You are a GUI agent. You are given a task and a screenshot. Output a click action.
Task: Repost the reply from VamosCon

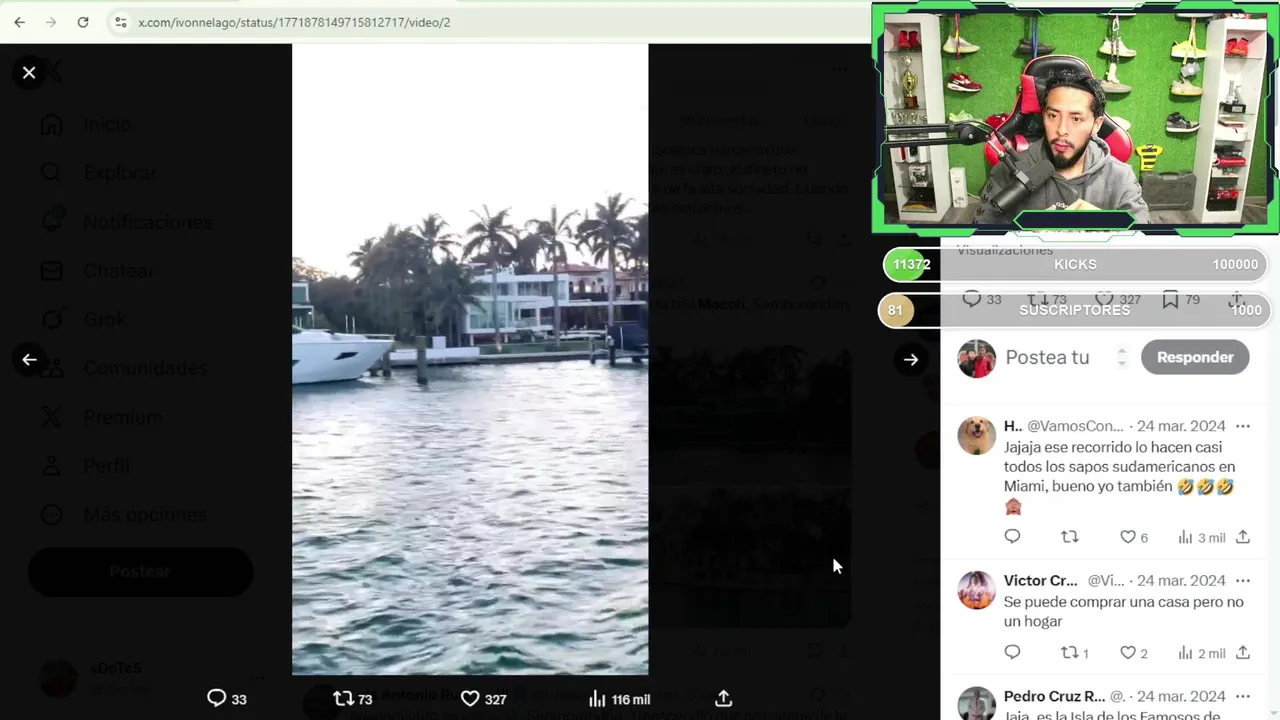(1070, 537)
